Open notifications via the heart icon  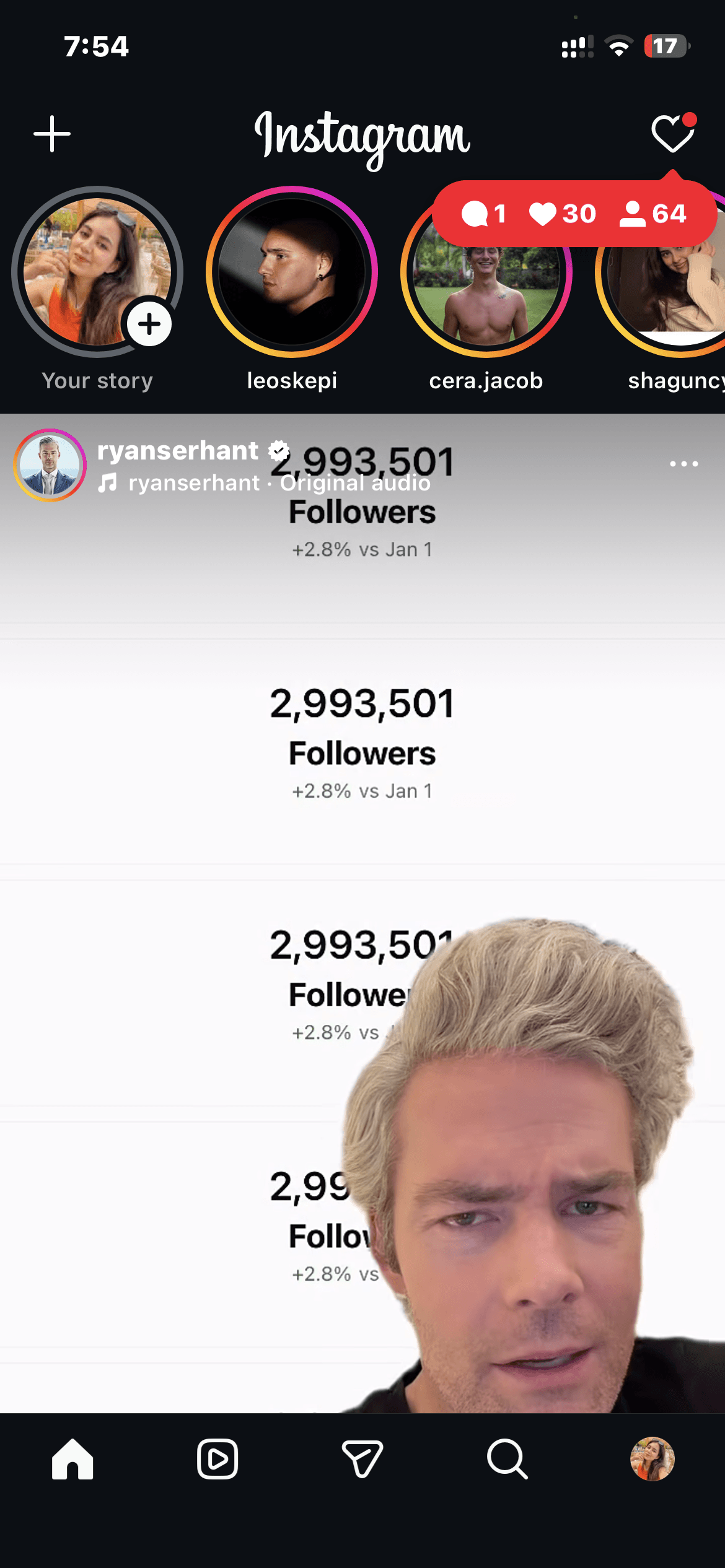672,133
